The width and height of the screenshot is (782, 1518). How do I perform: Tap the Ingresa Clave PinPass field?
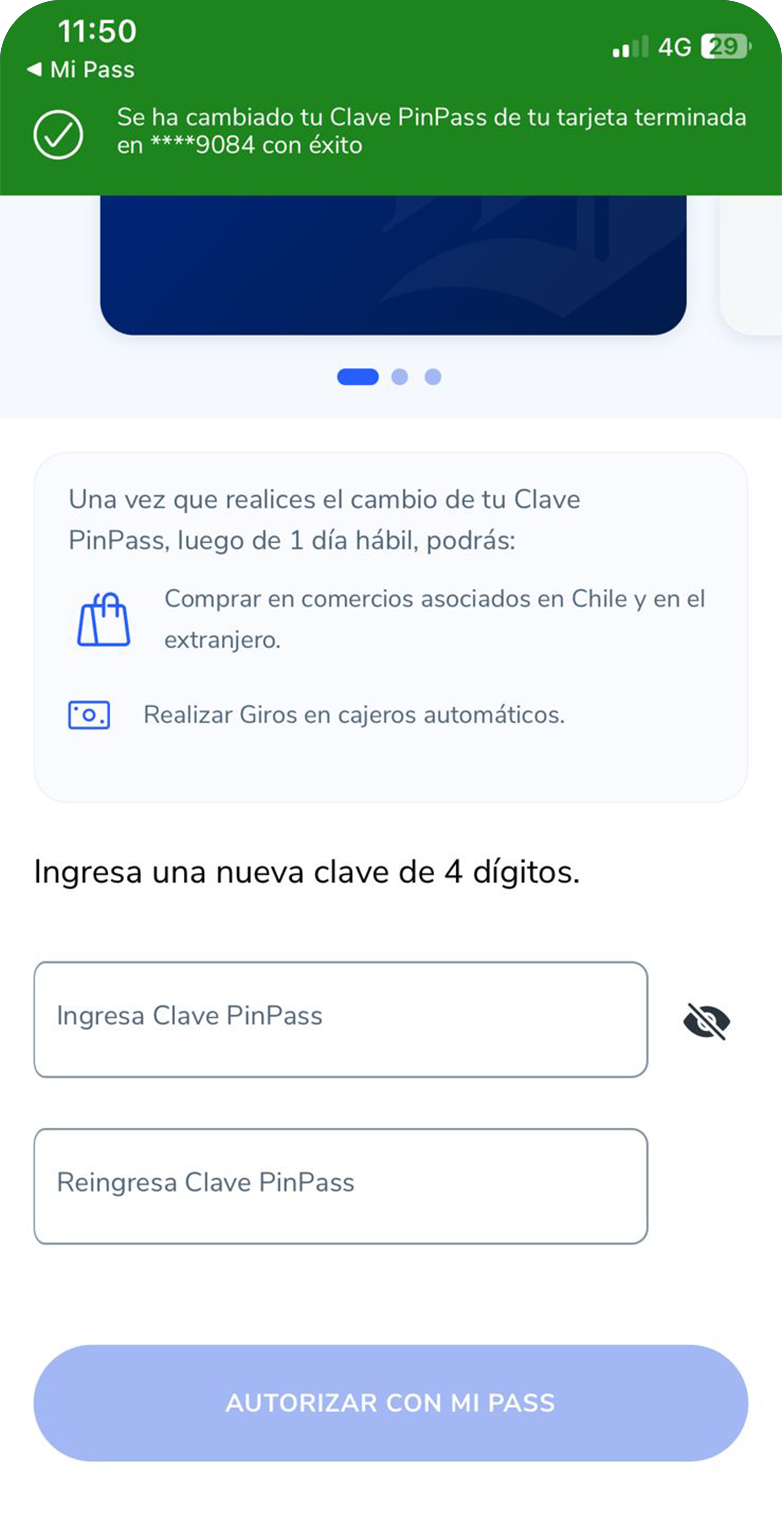(x=340, y=1019)
